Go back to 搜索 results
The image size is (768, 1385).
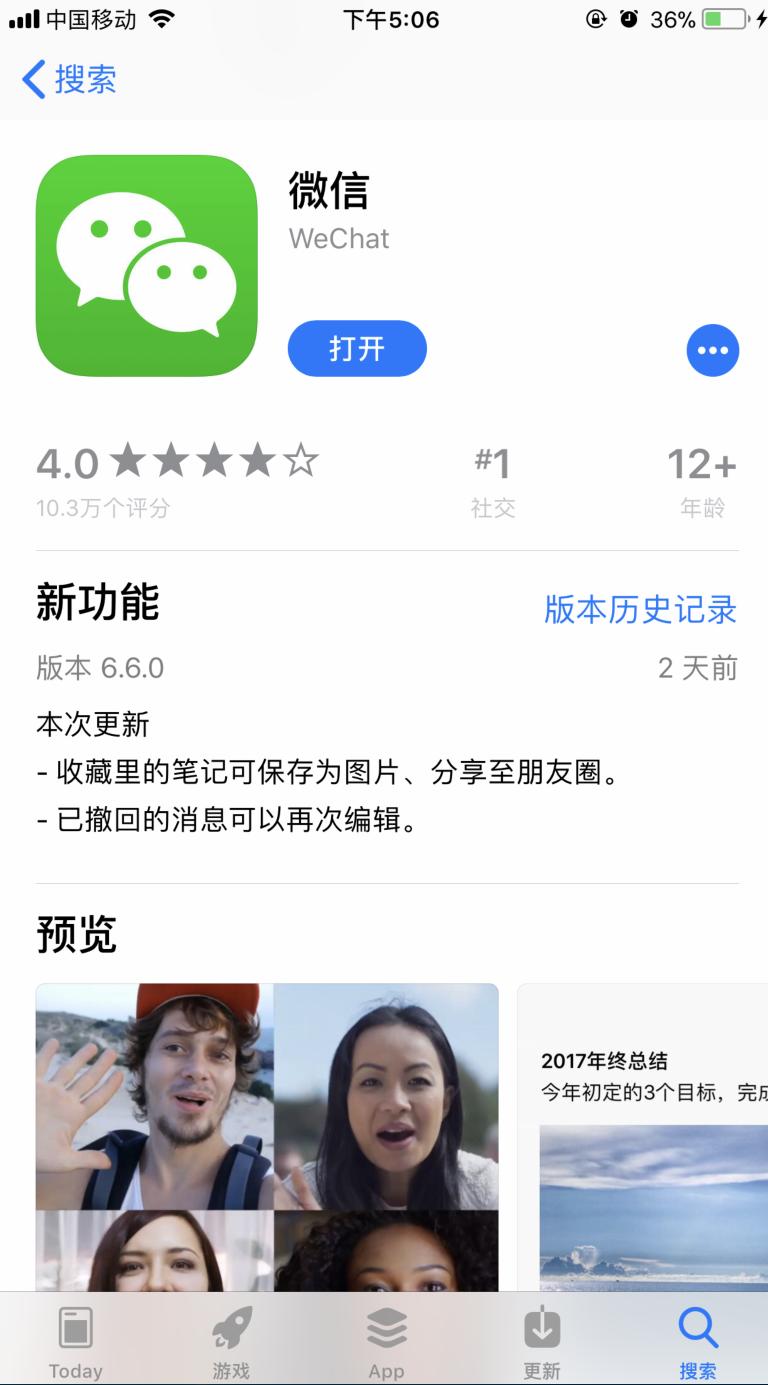click(x=70, y=79)
